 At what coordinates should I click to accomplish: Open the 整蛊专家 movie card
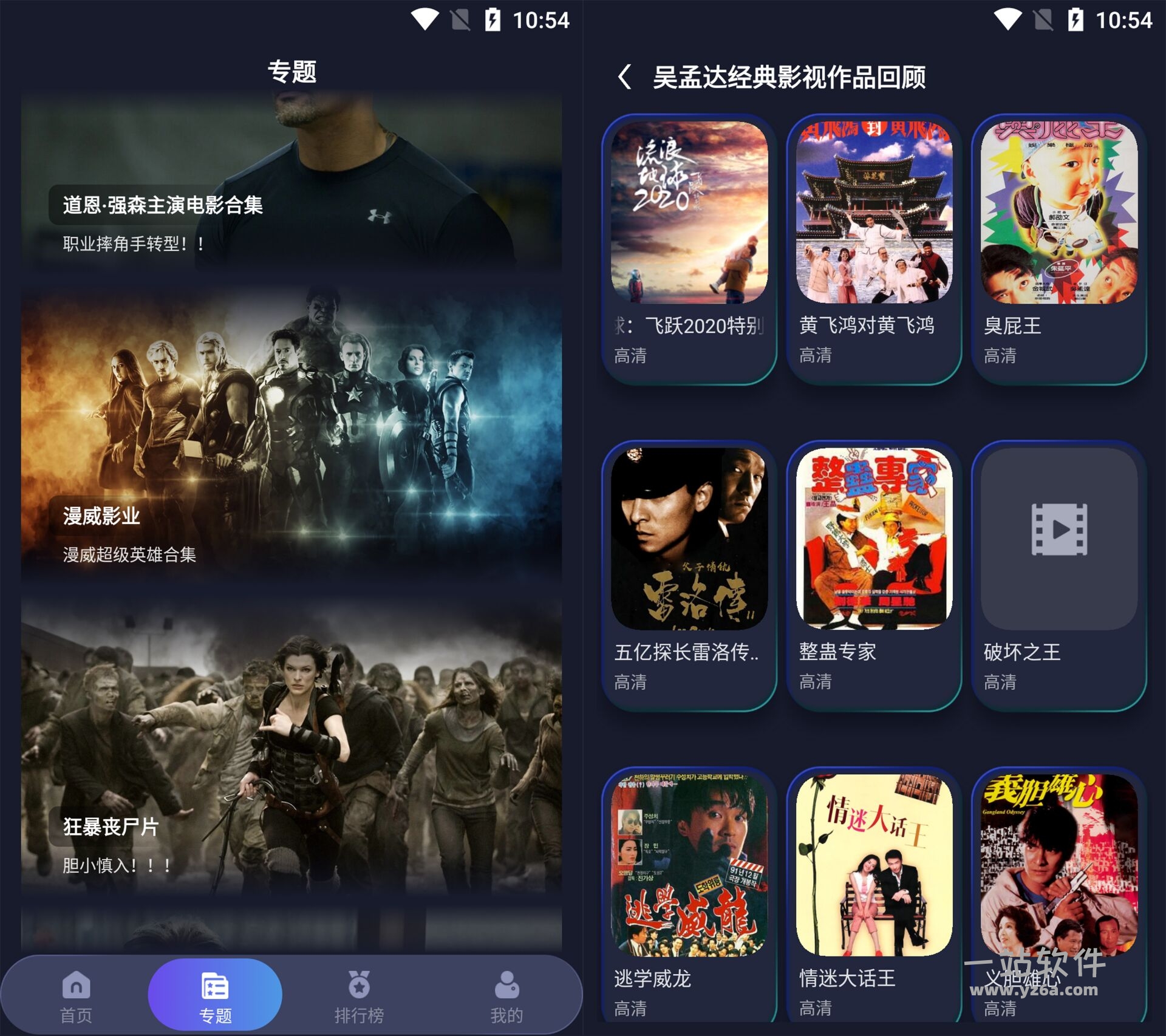874,575
